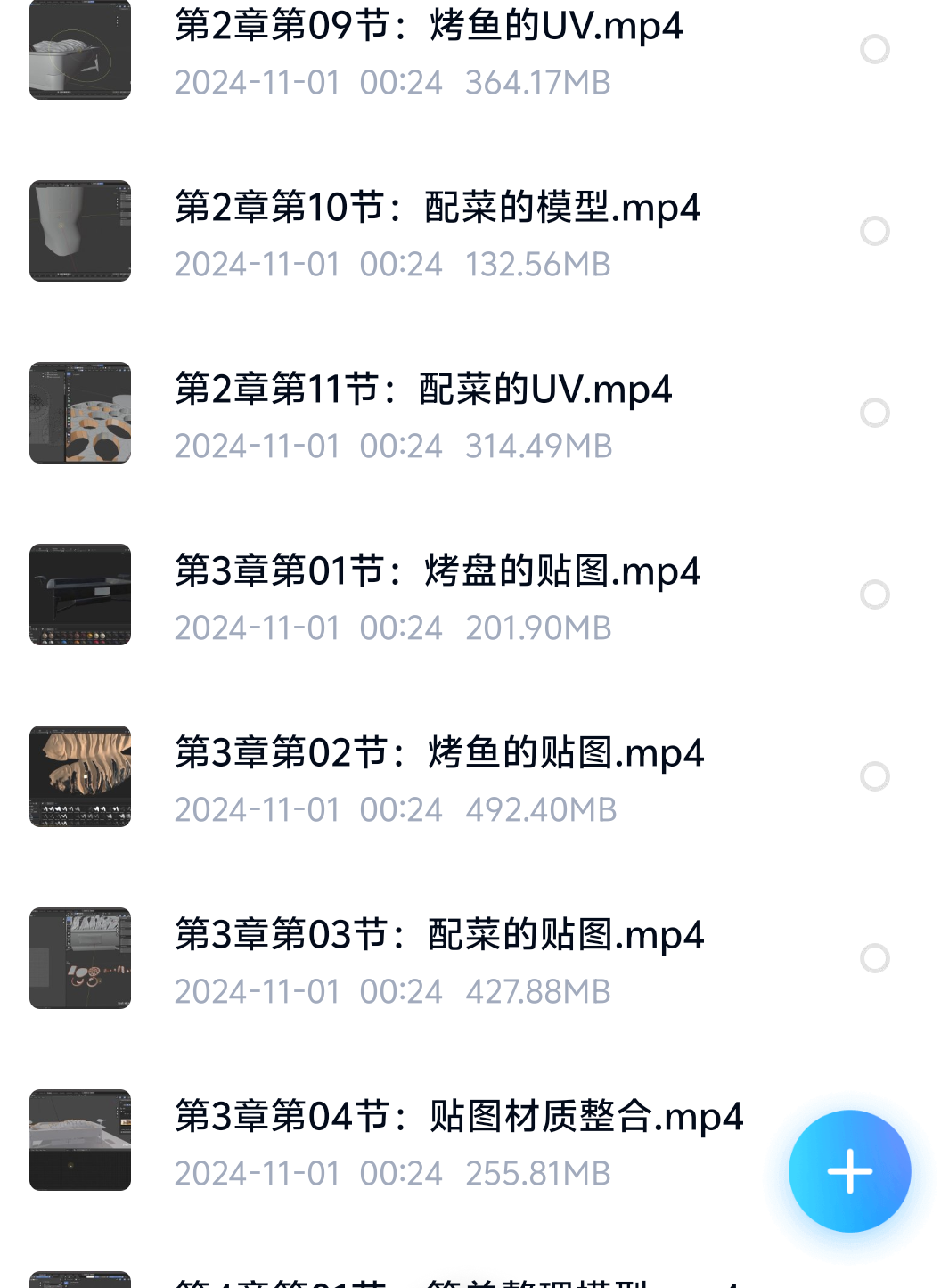Select the circle for 第3章第02节：烤鱼的贴图.mp4

click(x=875, y=776)
